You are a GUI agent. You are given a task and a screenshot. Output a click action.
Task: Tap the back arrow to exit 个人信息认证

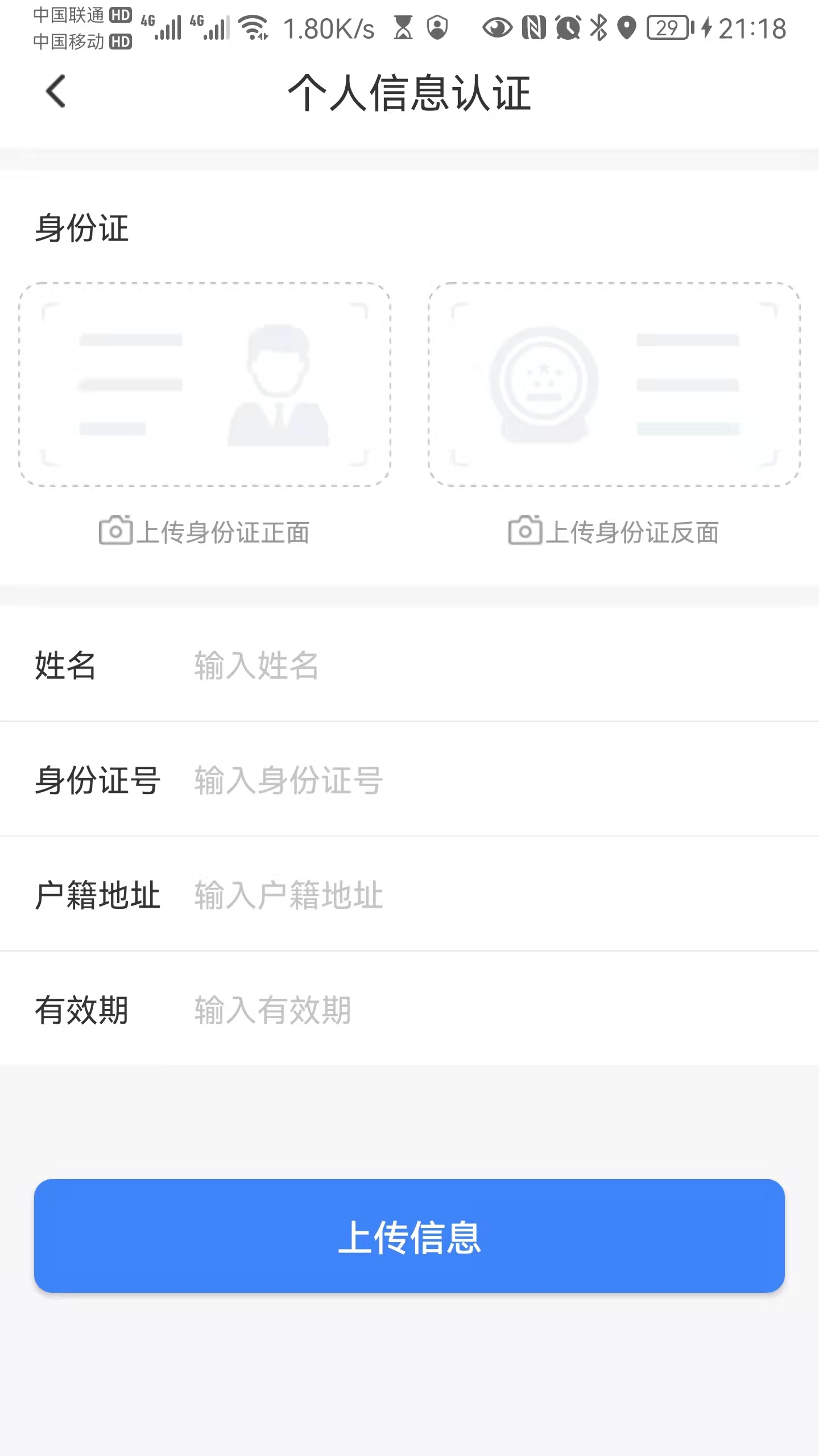tap(55, 91)
